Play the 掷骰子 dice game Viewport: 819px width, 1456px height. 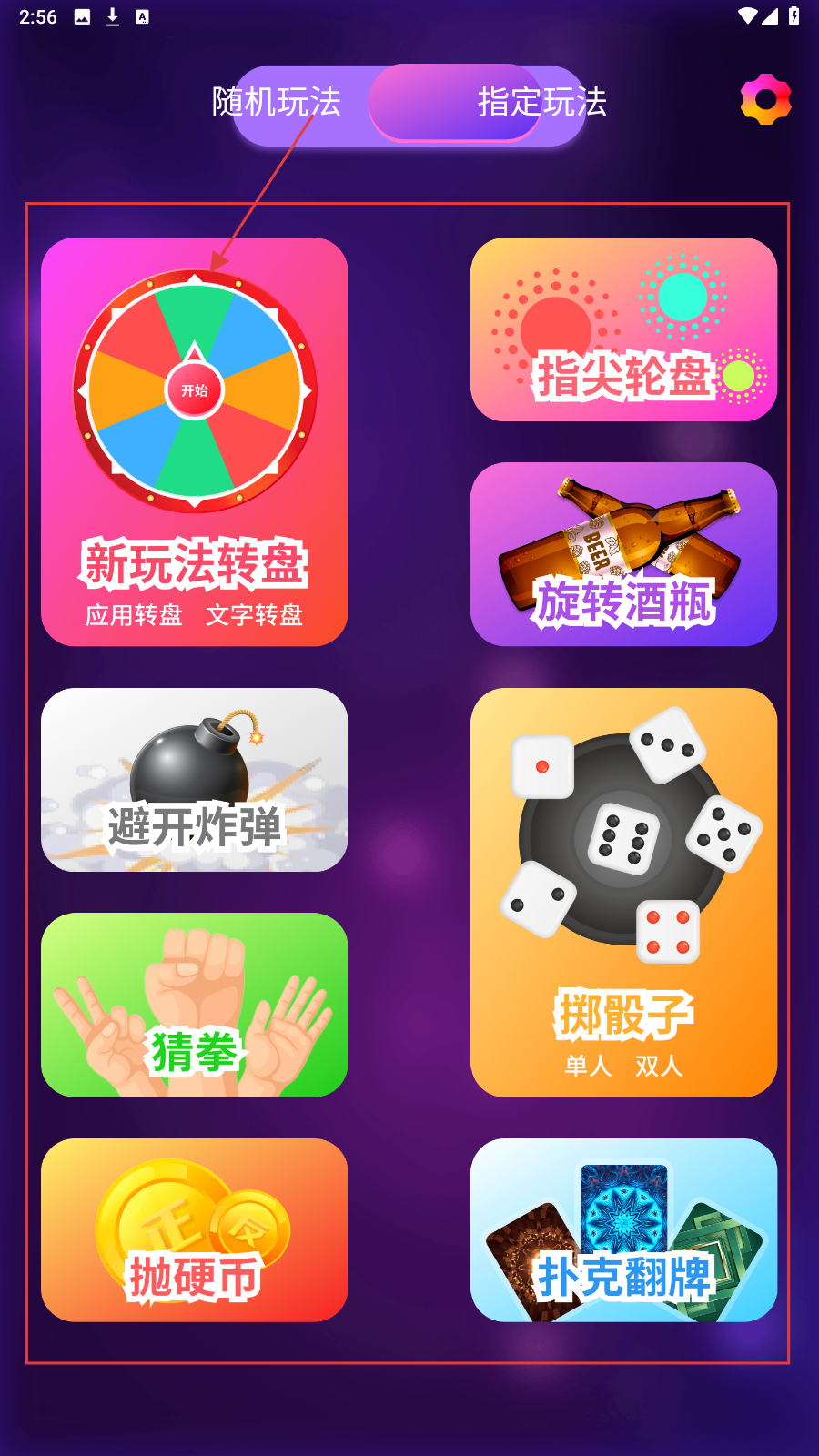tap(623, 892)
